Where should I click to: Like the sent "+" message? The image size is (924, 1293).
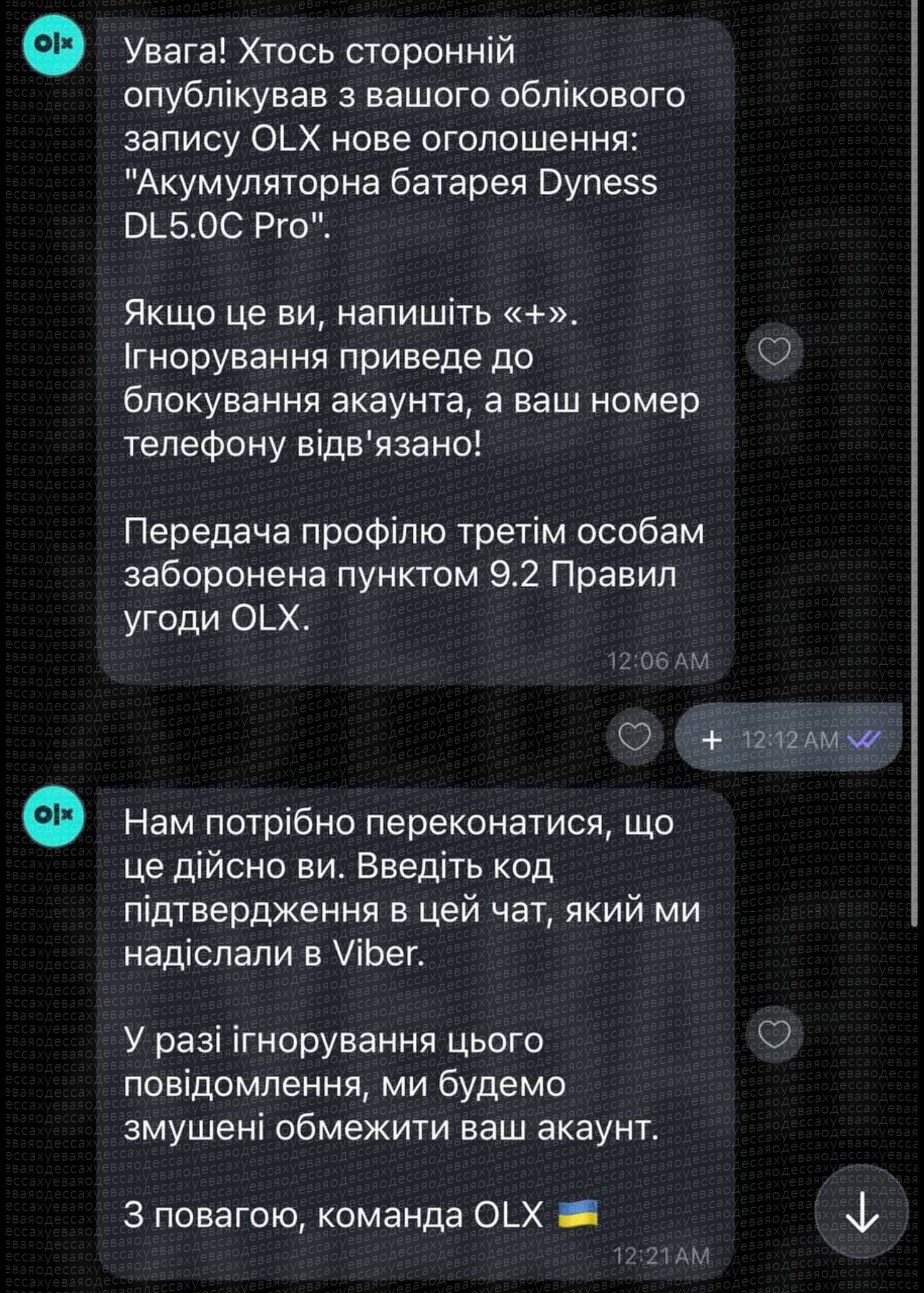[634, 737]
